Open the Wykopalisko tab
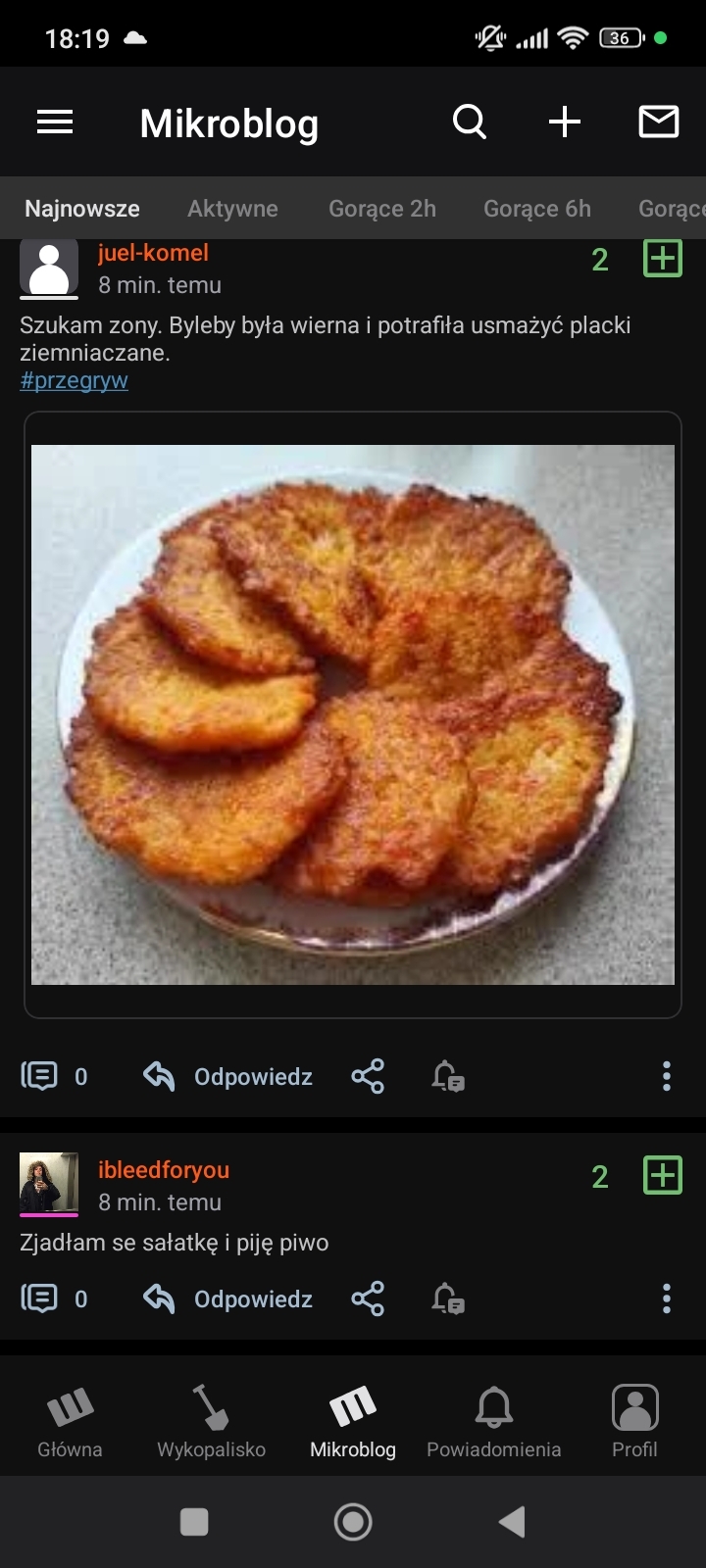Viewport: 706px width, 1568px height. coord(211,1421)
